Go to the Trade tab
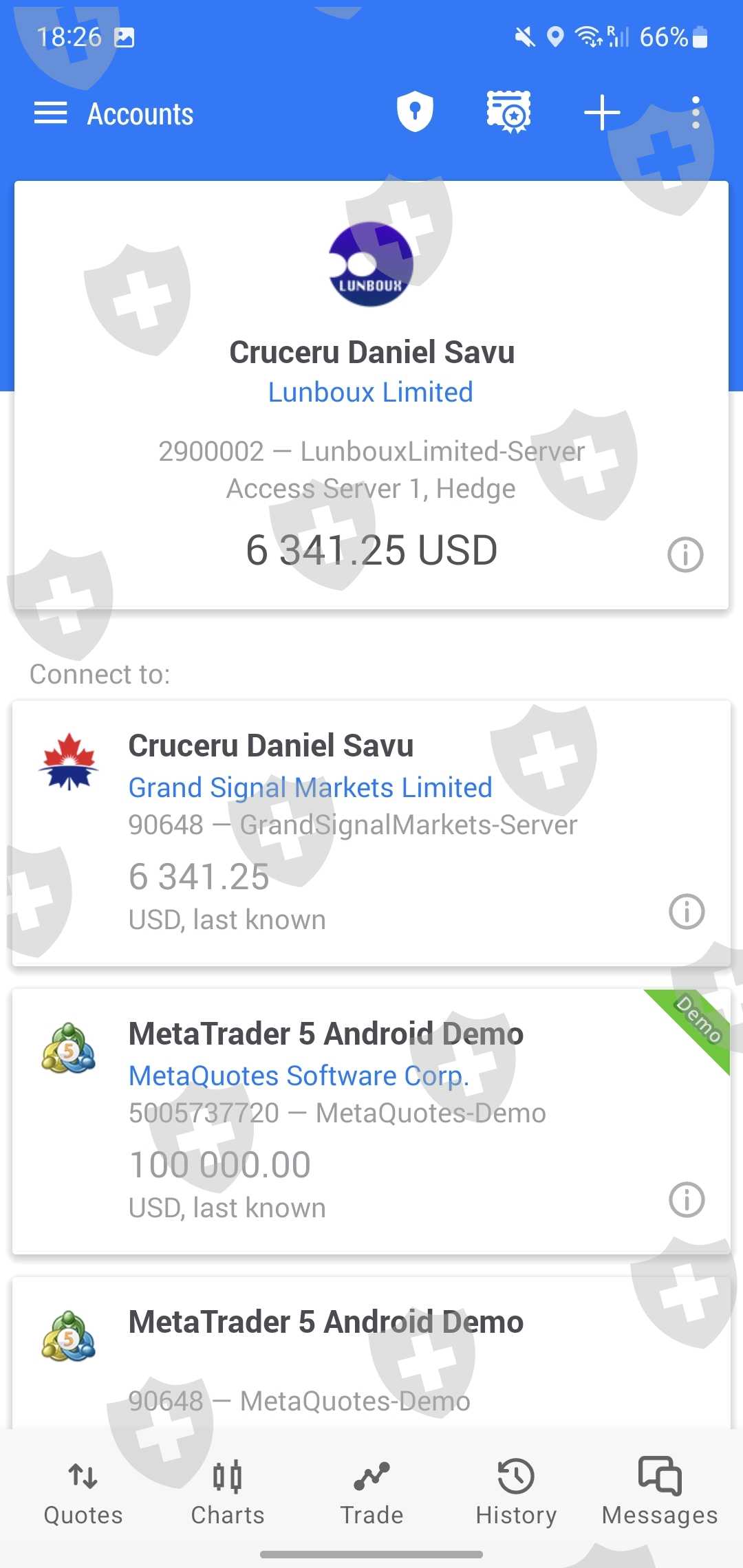 [372, 1492]
